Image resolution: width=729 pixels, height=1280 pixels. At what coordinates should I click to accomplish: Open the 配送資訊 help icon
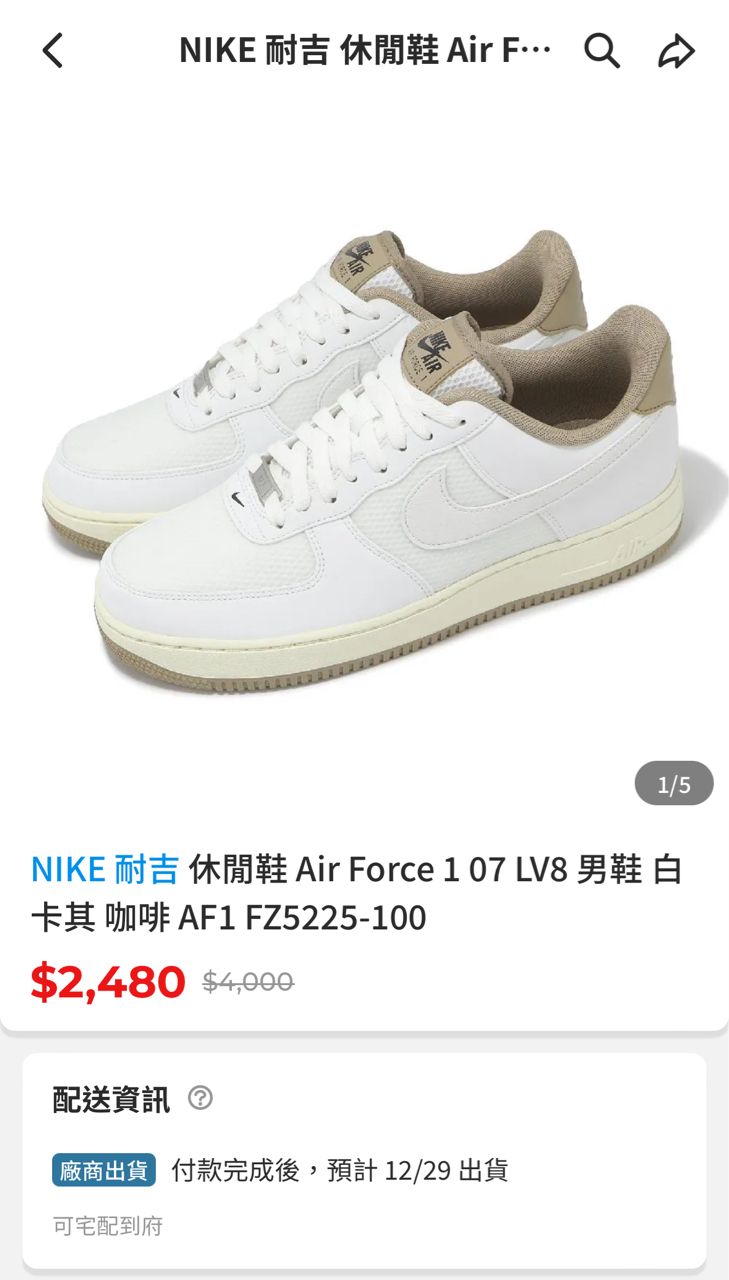(x=200, y=1098)
